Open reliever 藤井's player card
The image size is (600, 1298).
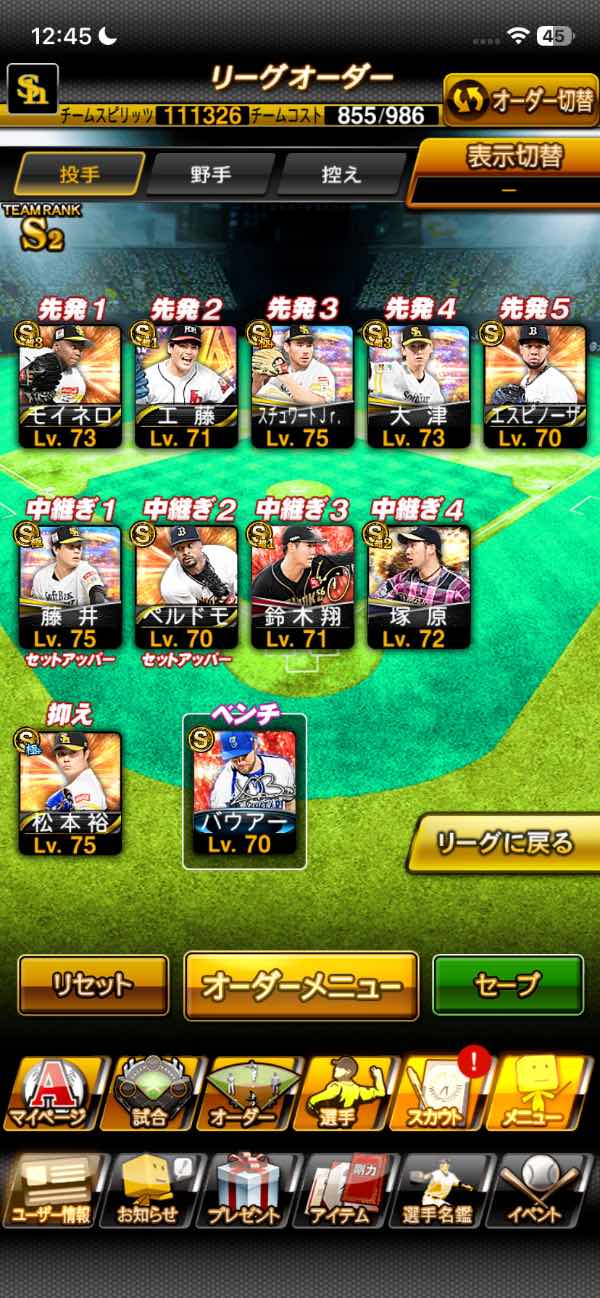[x=70, y=586]
